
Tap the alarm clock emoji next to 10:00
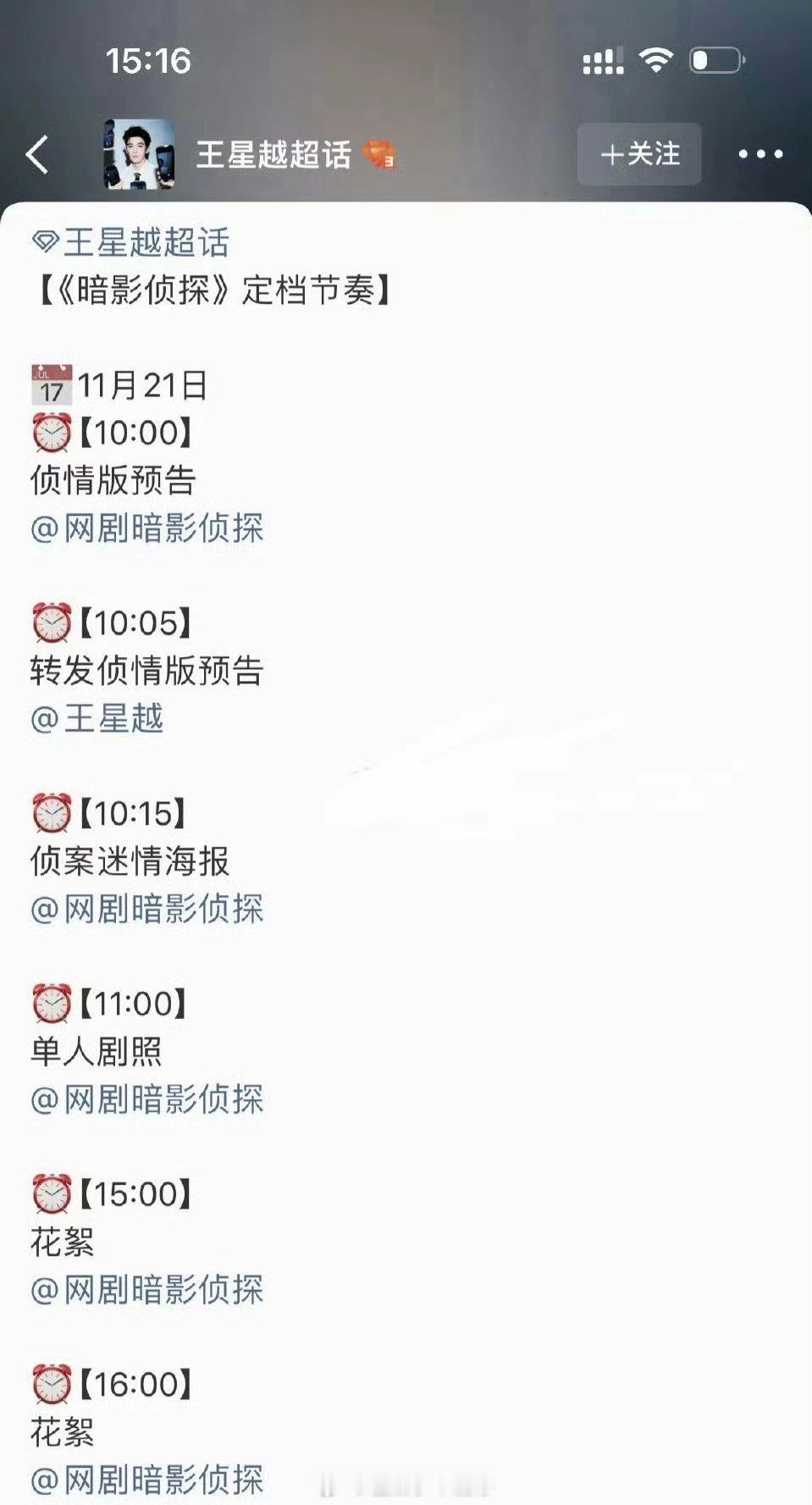tap(52, 434)
